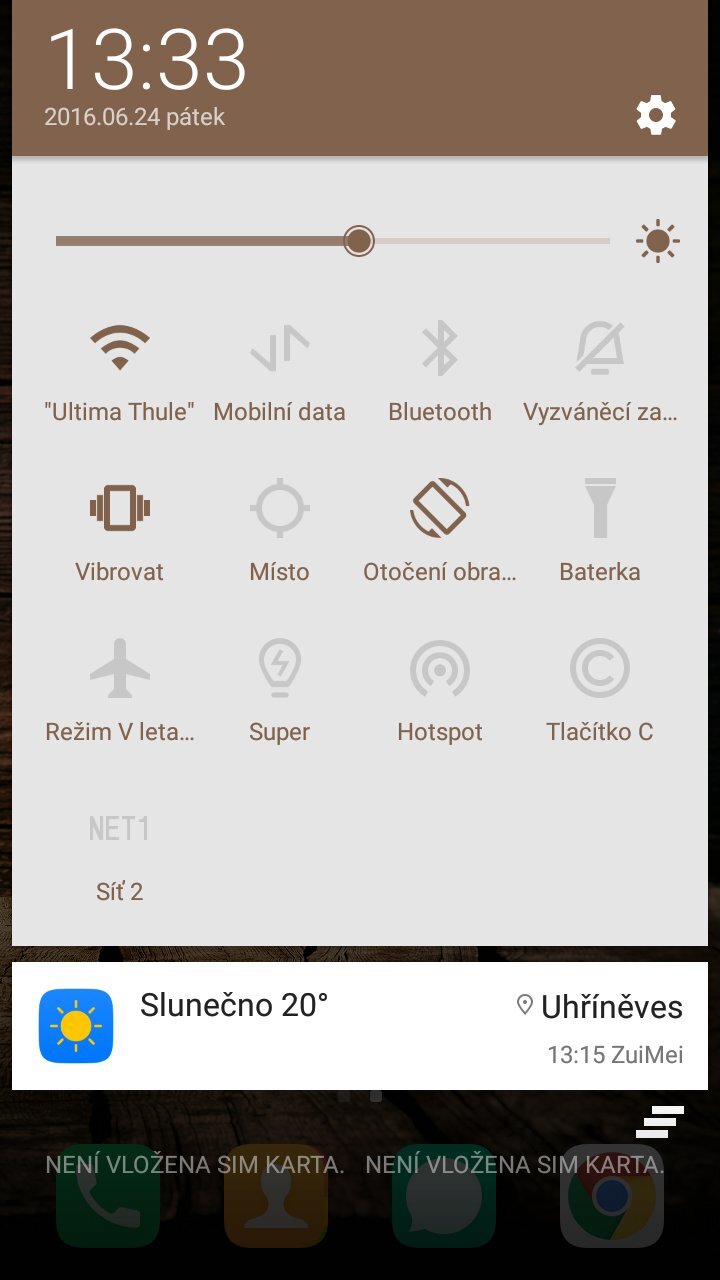Viewport: 720px width, 1280px height.
Task: Select the Baterka flashlight tile
Action: tap(600, 530)
